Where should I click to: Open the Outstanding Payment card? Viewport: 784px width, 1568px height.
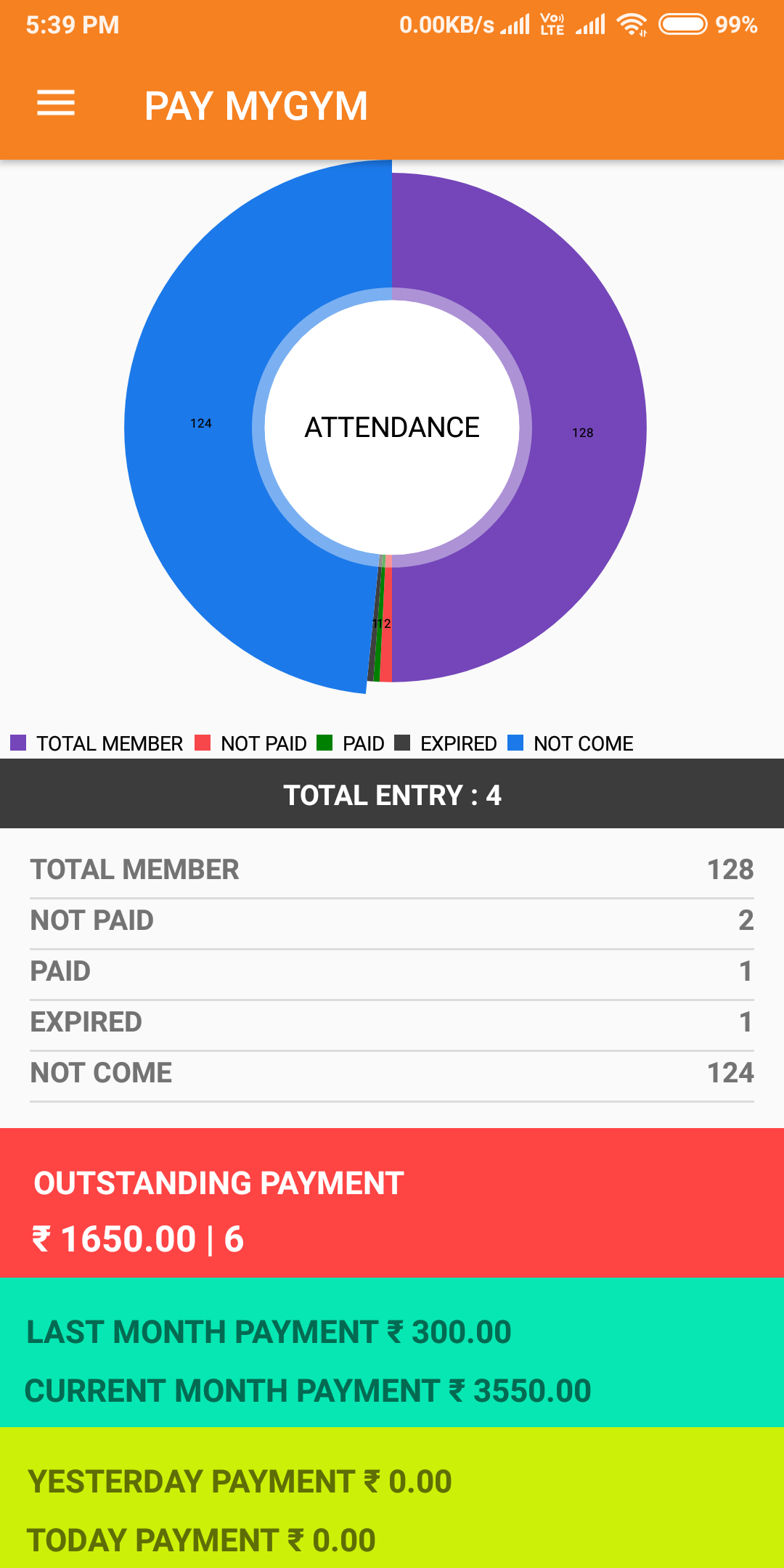pos(392,1202)
